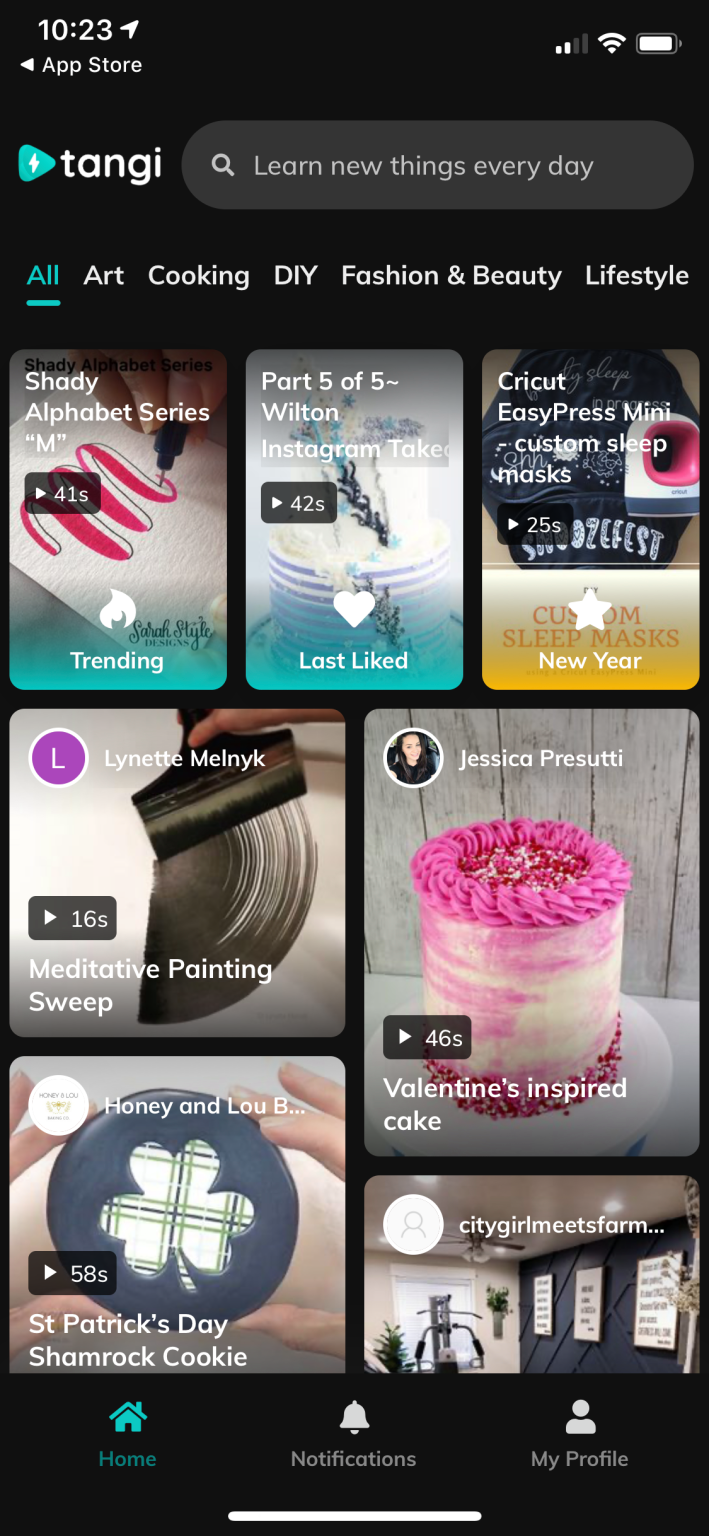Screen dimensions: 709x1536
Task: Select the All category tab
Action: pos(43,276)
